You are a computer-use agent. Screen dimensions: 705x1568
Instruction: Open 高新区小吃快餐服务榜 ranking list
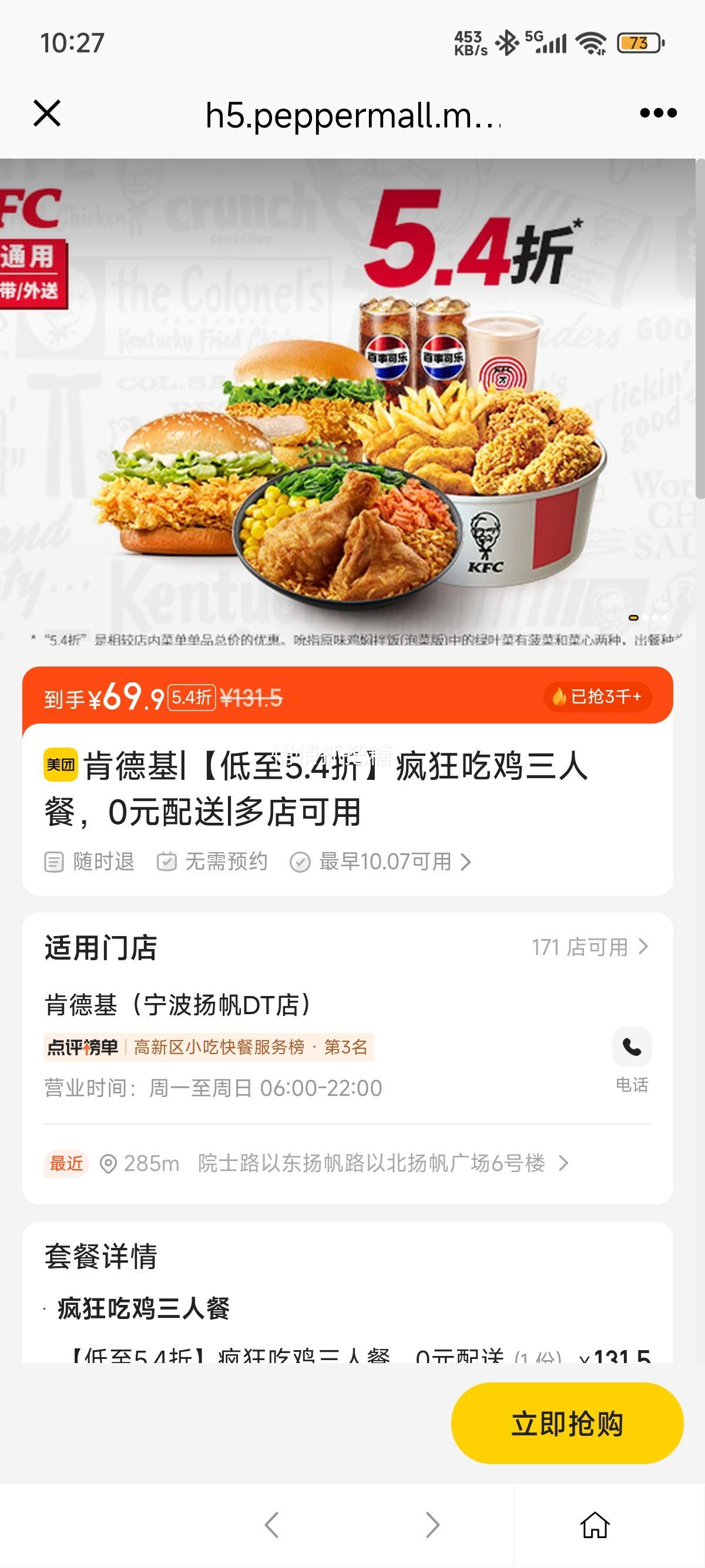(x=208, y=1047)
